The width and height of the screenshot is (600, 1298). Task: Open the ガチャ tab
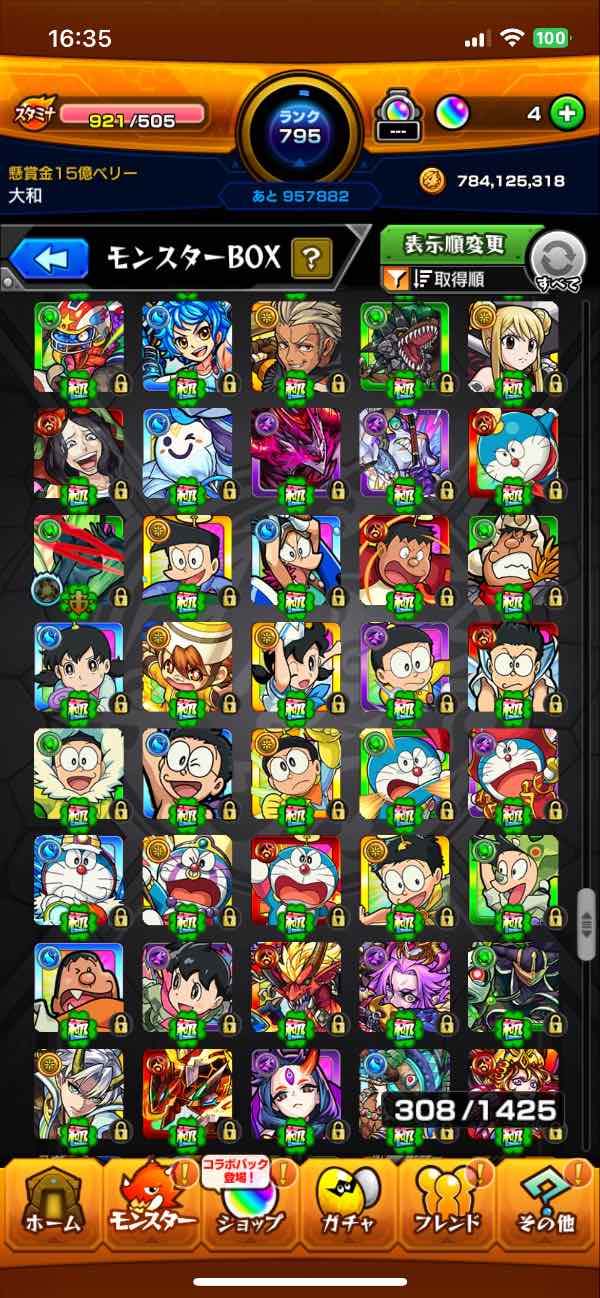[x=348, y=1208]
